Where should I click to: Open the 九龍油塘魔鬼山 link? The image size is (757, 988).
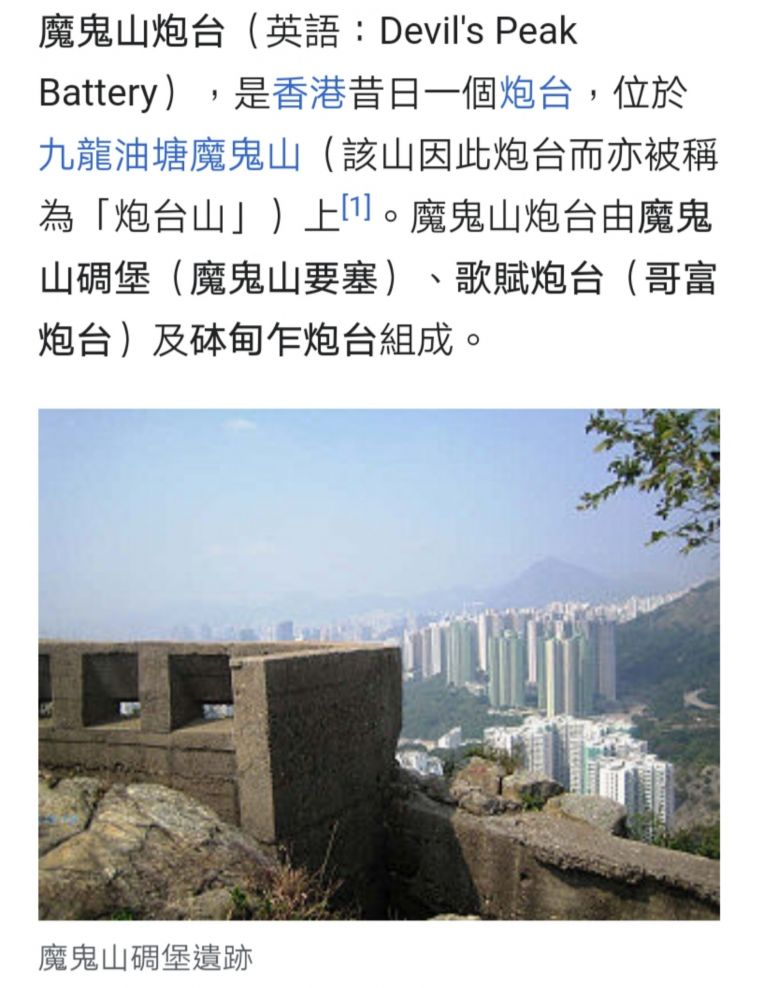(x=169, y=155)
